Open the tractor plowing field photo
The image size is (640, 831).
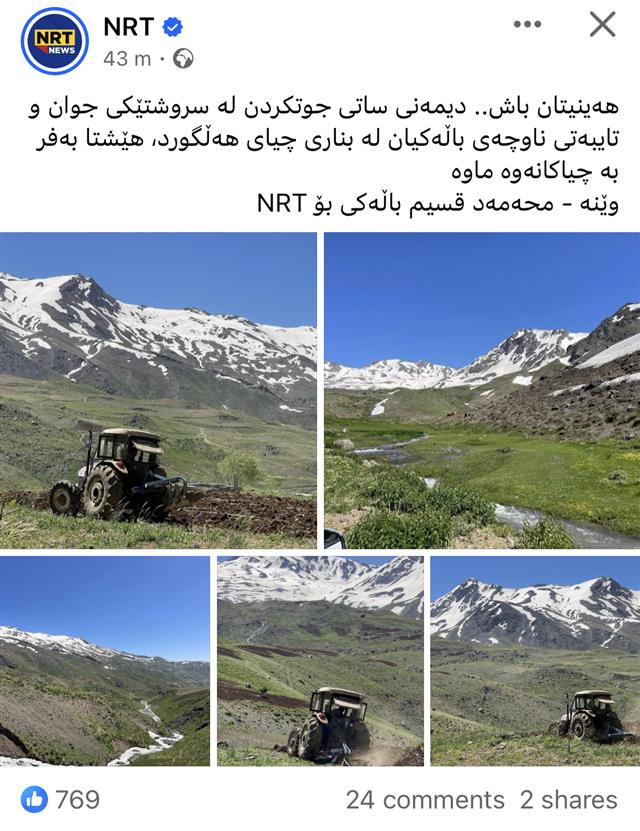pos(158,390)
